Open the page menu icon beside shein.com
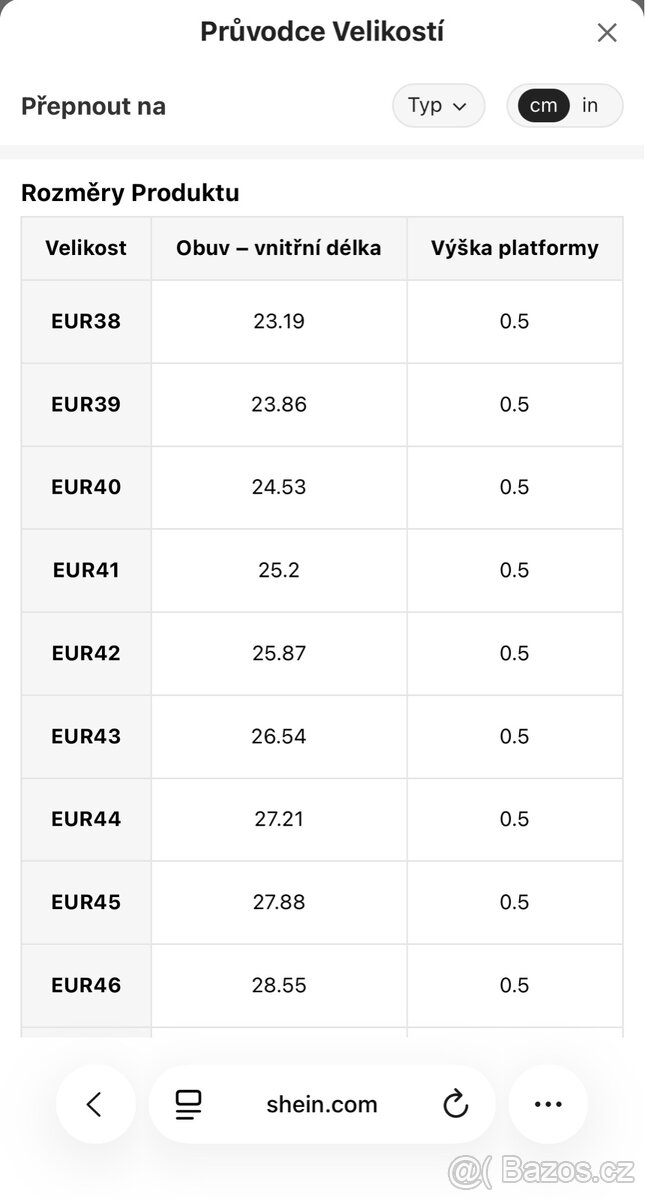 pos(188,1104)
